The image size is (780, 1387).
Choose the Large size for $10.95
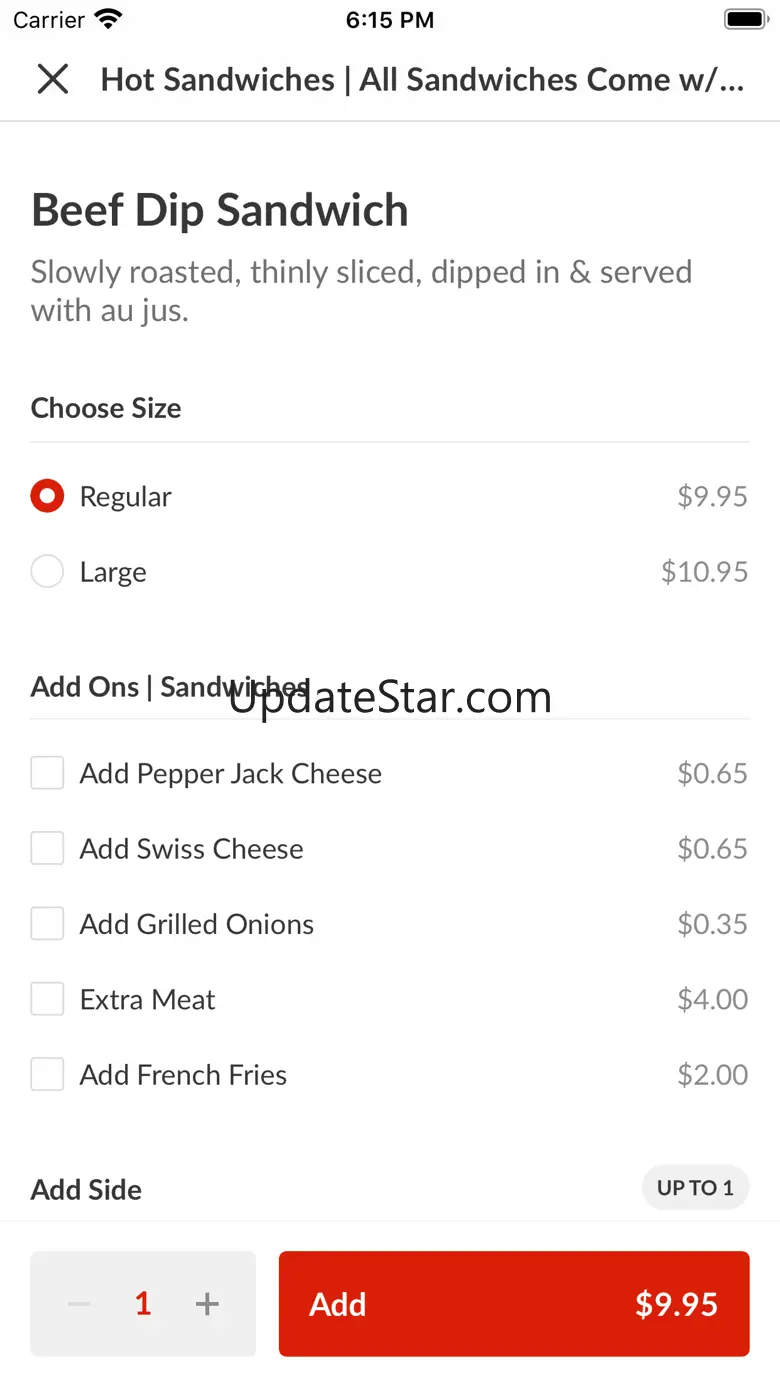click(x=47, y=572)
